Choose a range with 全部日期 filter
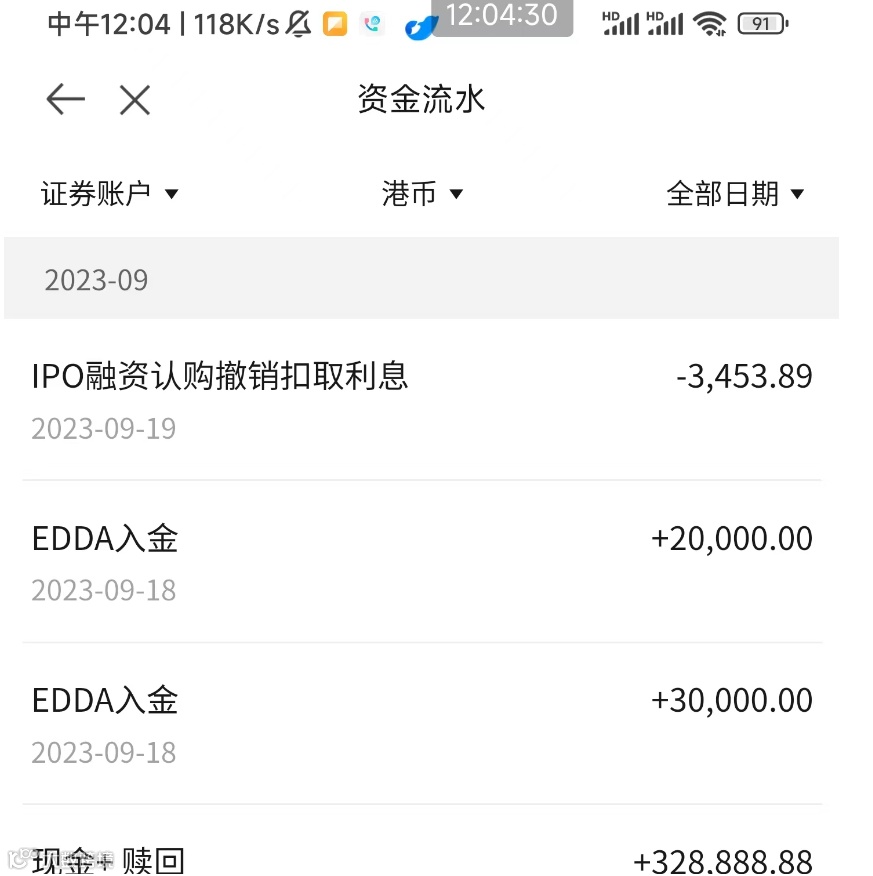 click(735, 194)
